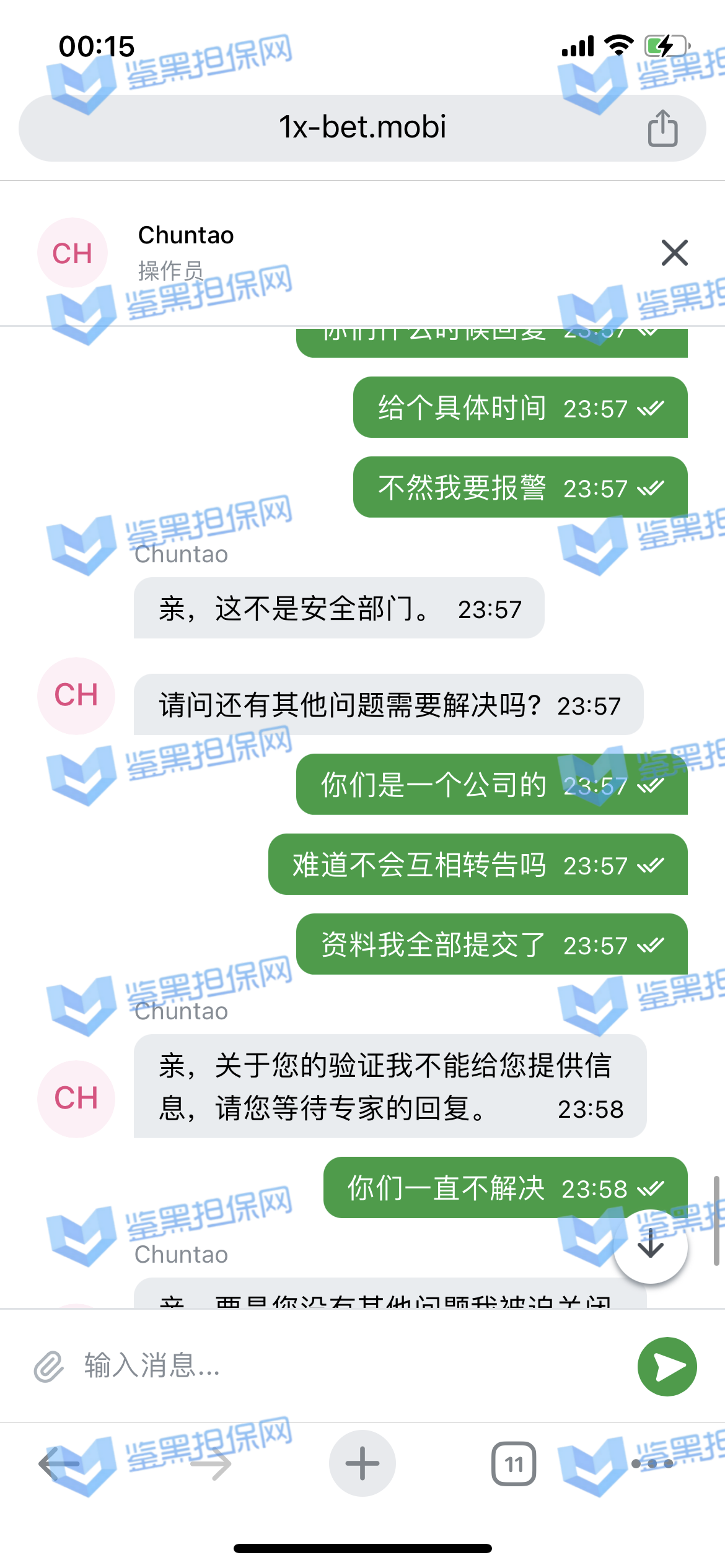Go back to the previous page
Screen dimensions: 725x1568
pyautogui.click(x=59, y=1464)
